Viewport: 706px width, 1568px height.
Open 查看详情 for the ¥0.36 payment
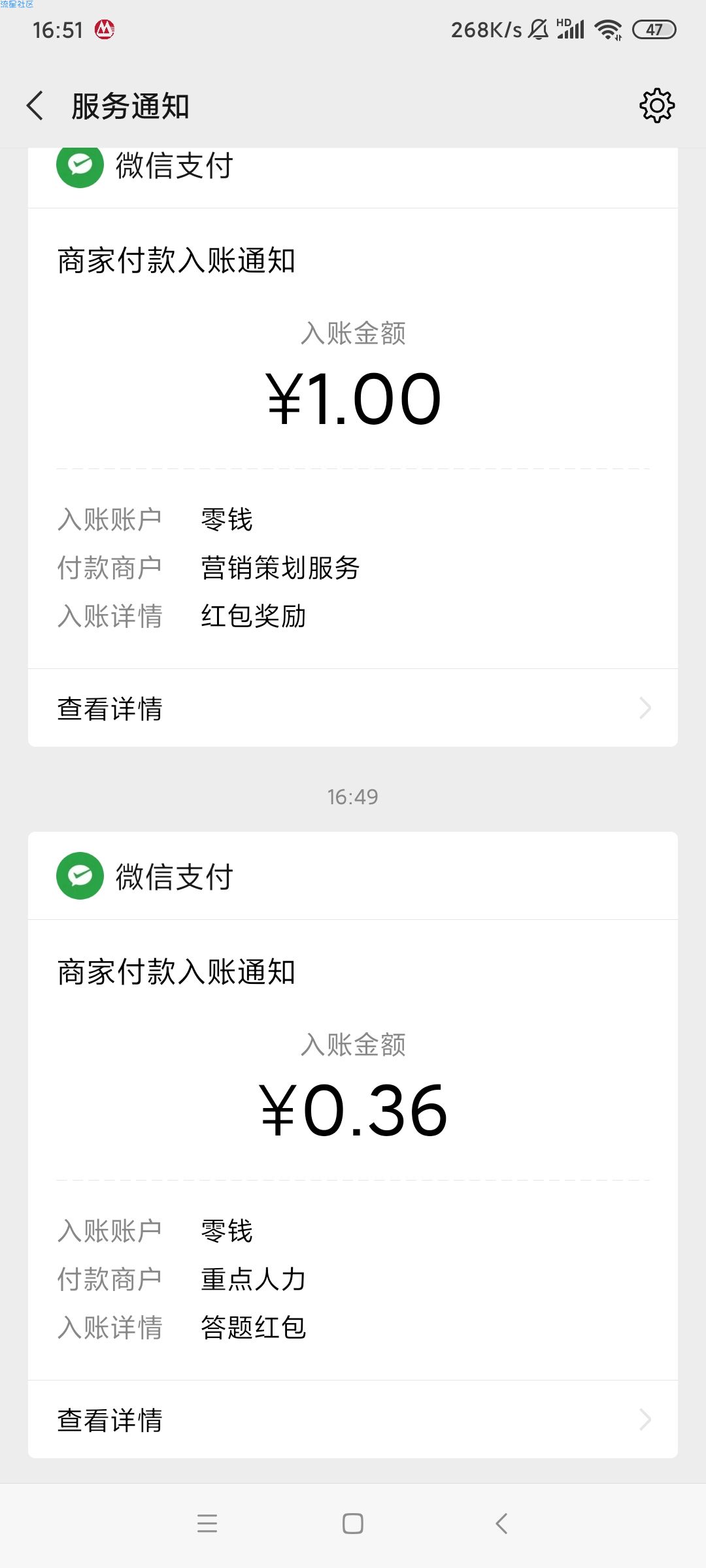(353, 1419)
